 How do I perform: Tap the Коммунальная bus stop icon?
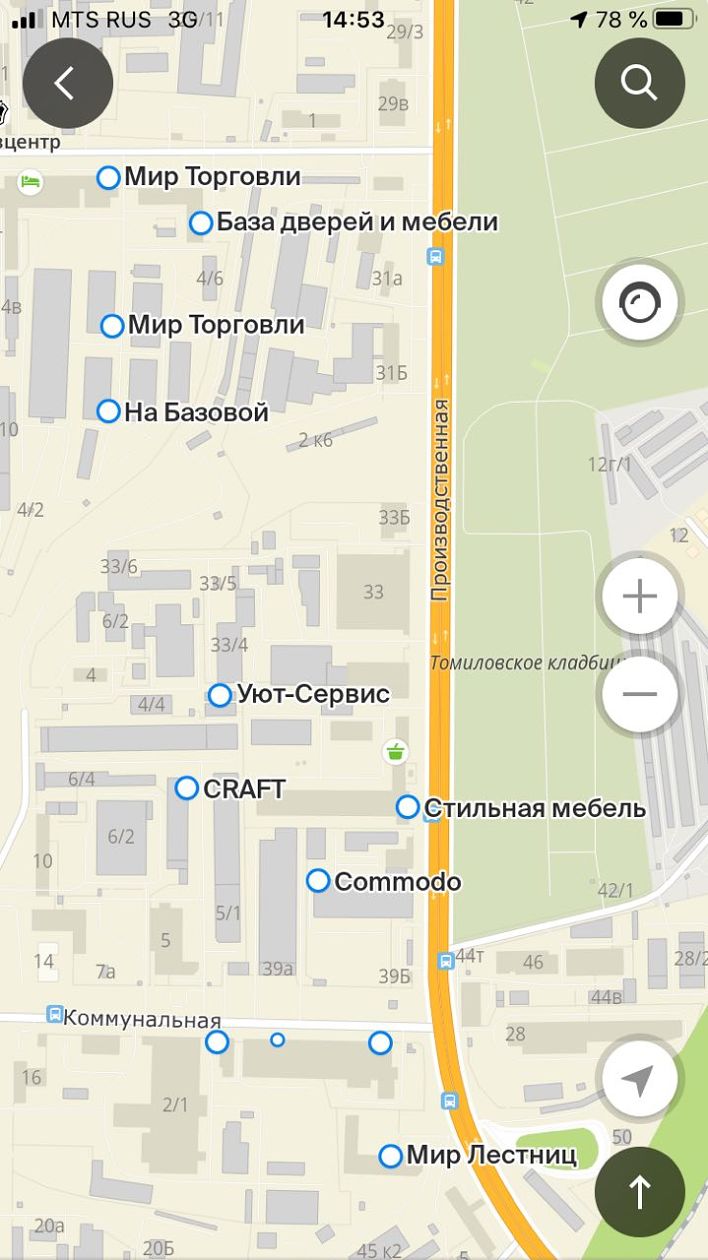[55, 1015]
